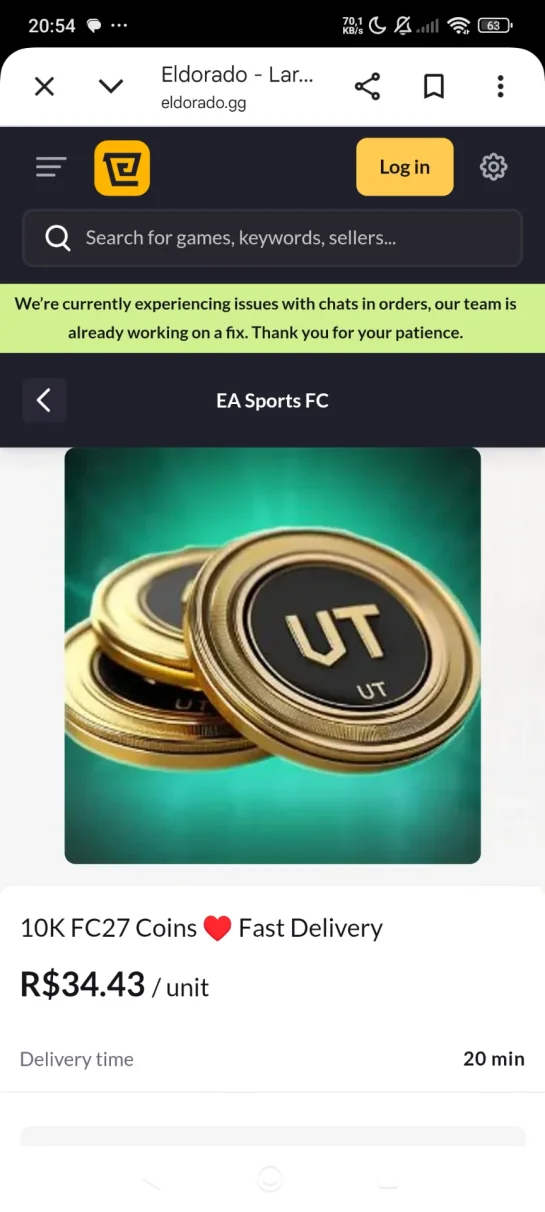Expand the page options down arrow
The image size is (545, 1212).
[x=111, y=87]
